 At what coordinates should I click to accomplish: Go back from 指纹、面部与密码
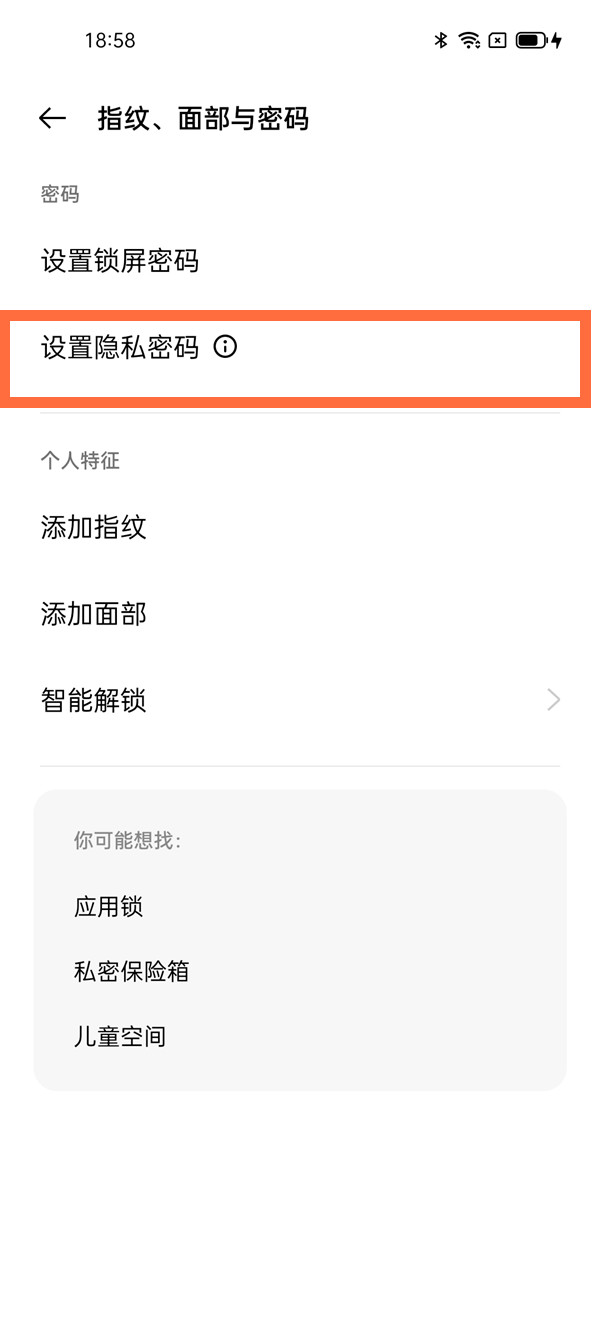(x=52, y=119)
